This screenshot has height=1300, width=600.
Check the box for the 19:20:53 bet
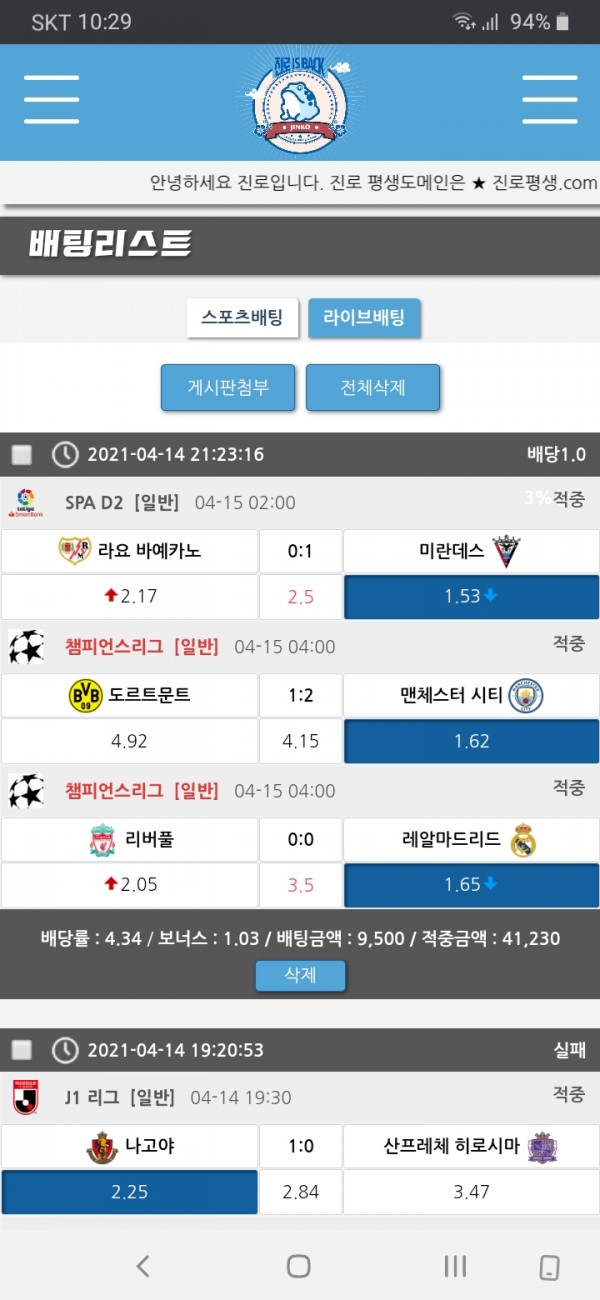[22, 1050]
